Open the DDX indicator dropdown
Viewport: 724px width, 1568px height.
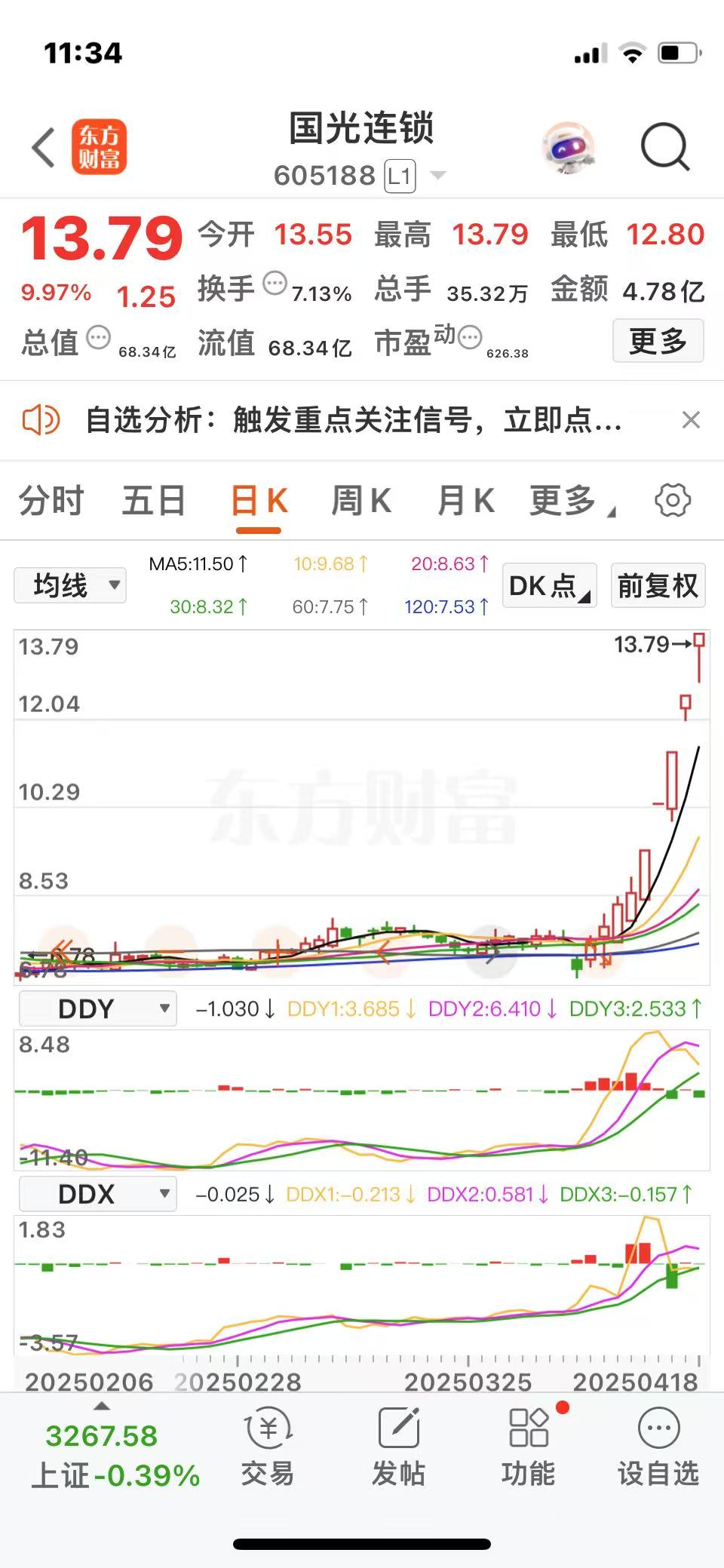(98, 1194)
